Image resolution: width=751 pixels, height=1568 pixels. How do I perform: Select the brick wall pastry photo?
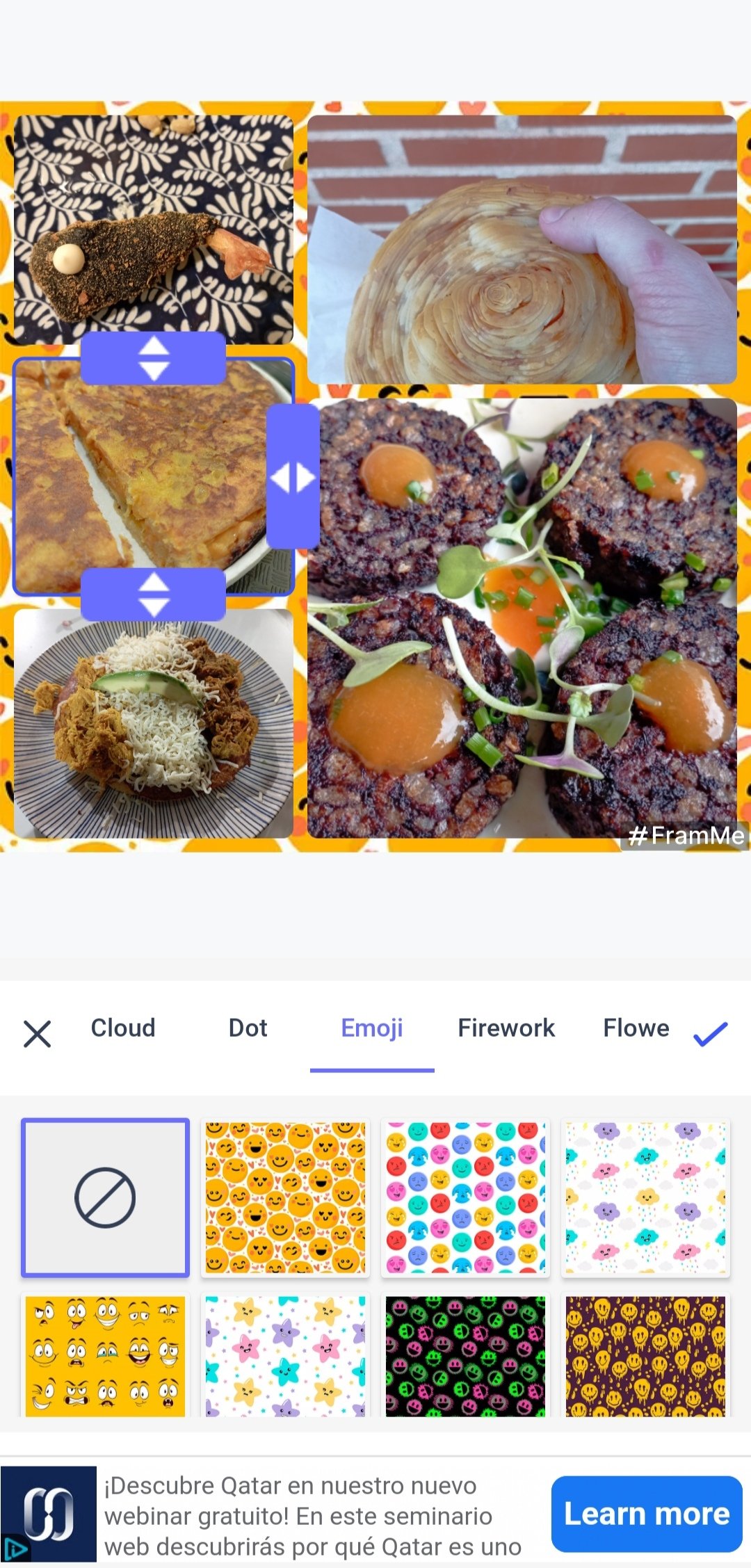point(522,249)
